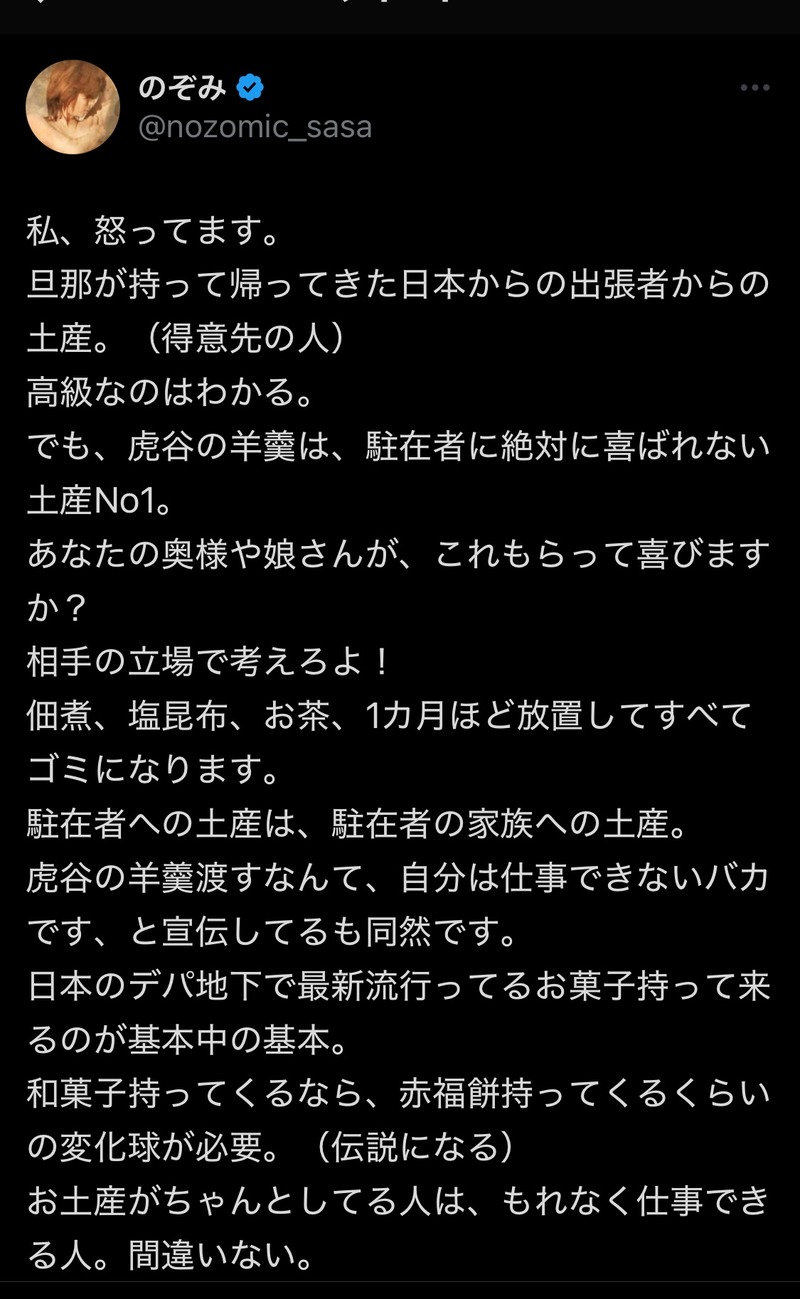Open のぞみ's profile picture
Viewport: 800px width, 1299px height.
[72, 107]
